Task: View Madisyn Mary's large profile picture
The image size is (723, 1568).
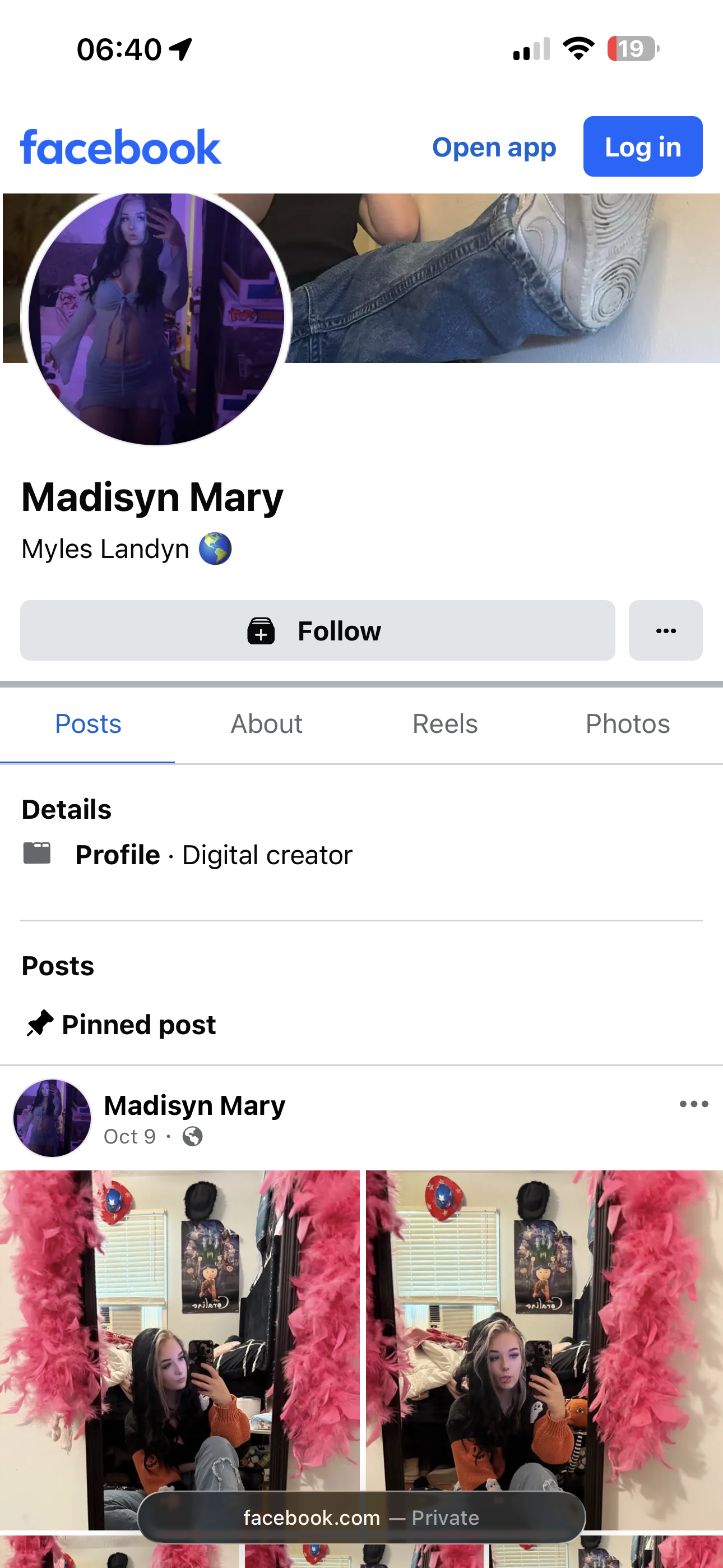Action: point(156,318)
